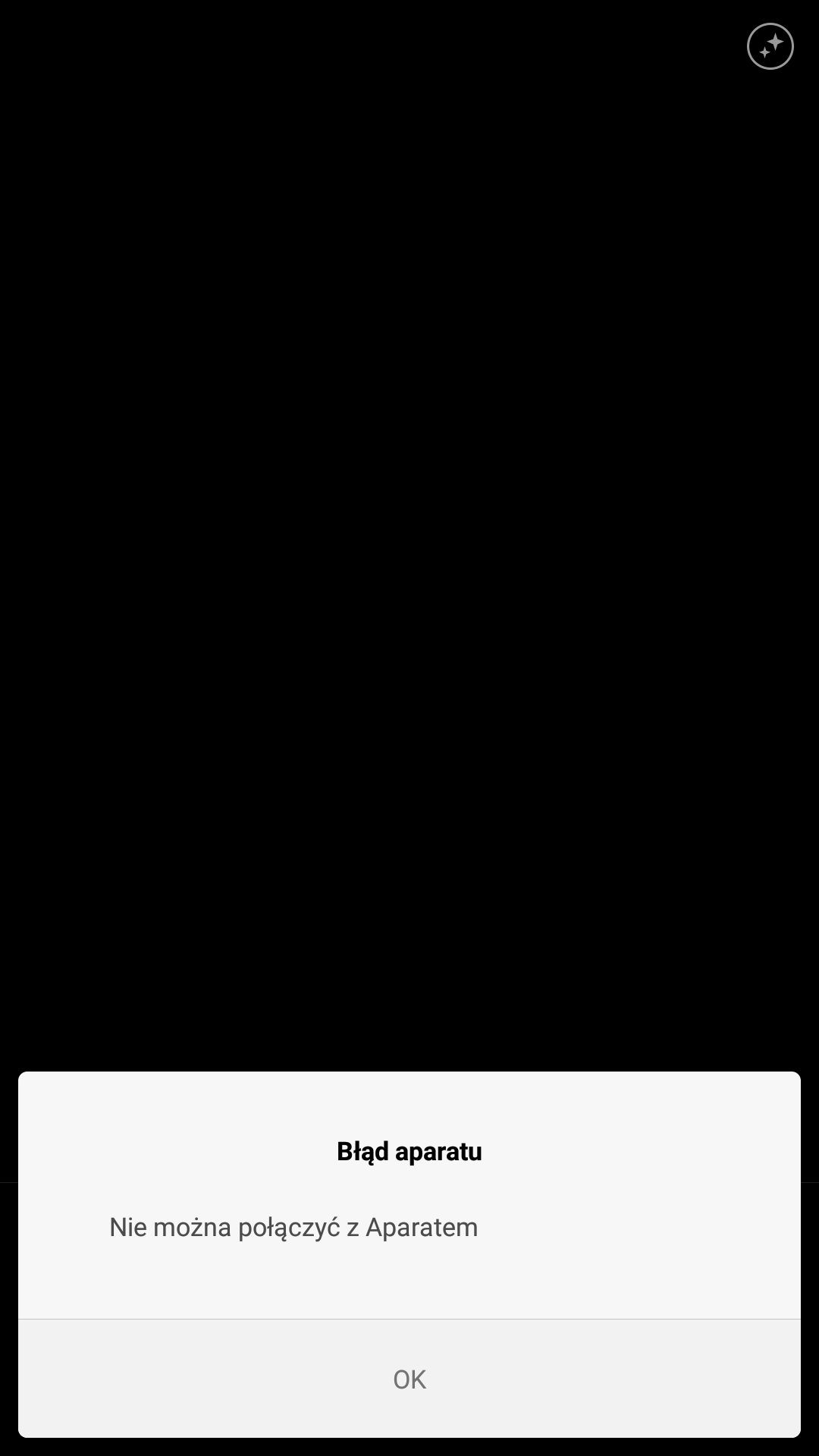819x1456 pixels.
Task: Open the sparkle filter effects icon
Action: [770, 47]
